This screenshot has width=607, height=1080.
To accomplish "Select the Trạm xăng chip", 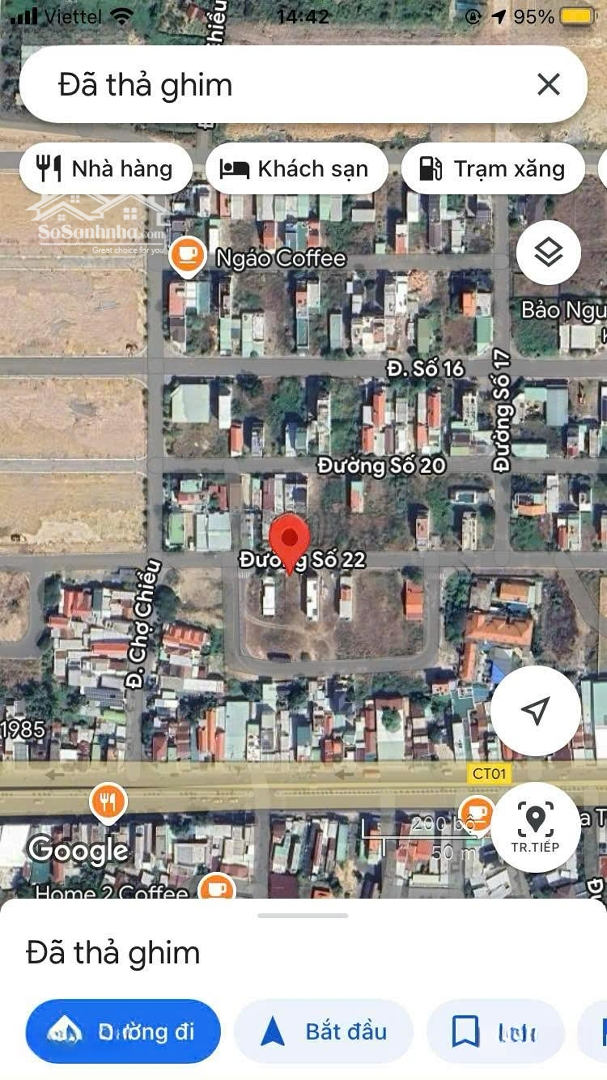I will tap(493, 169).
